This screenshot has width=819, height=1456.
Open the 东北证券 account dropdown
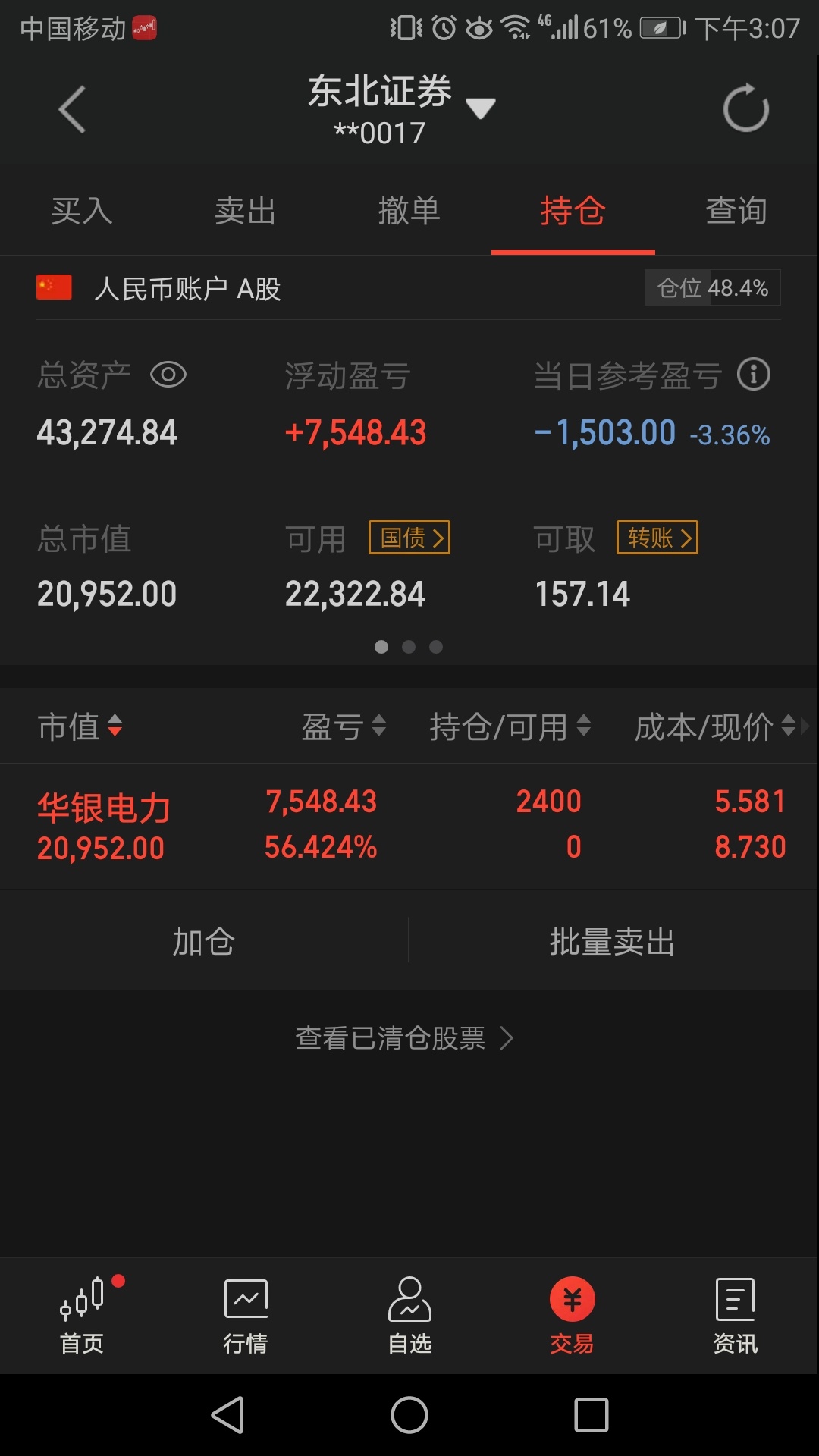pos(402,110)
